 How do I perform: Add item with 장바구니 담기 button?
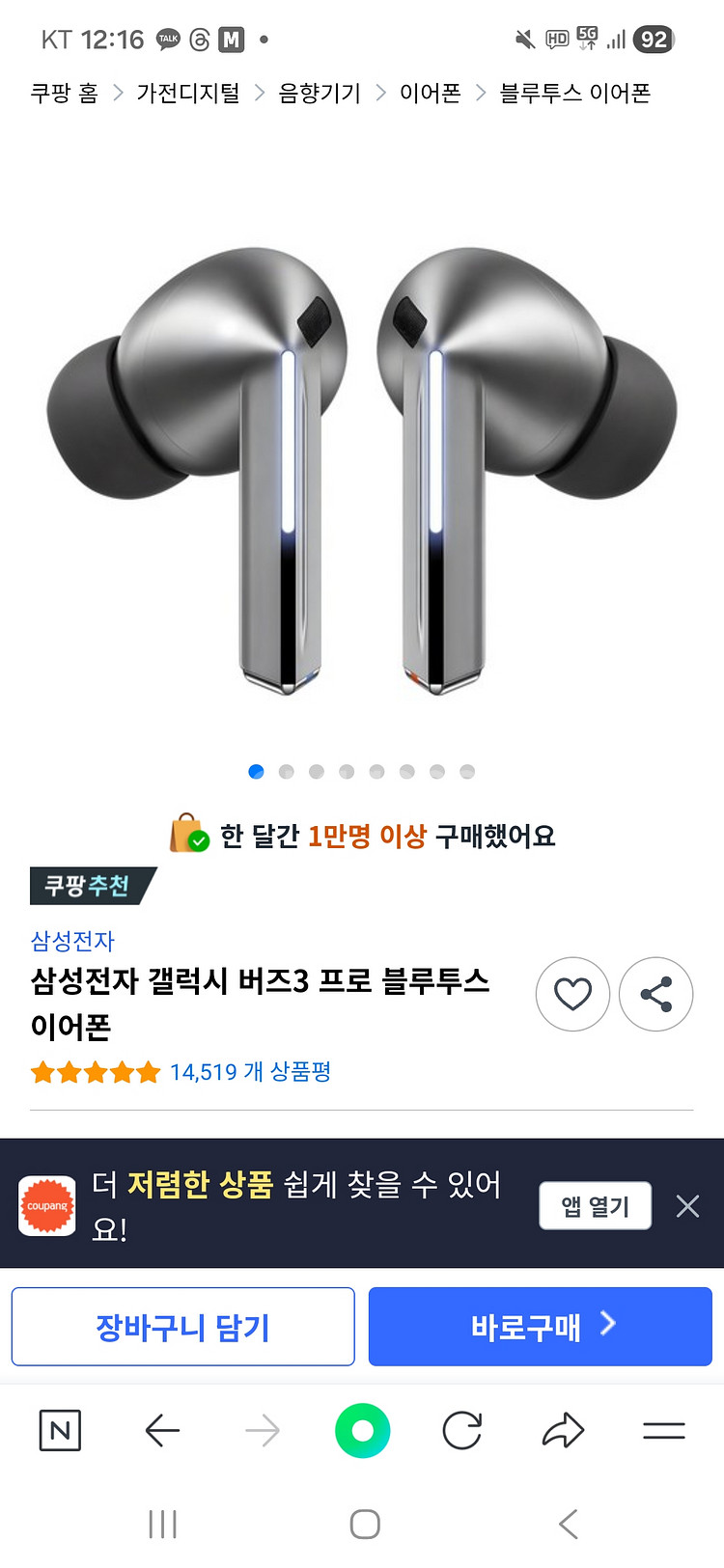tap(182, 1326)
